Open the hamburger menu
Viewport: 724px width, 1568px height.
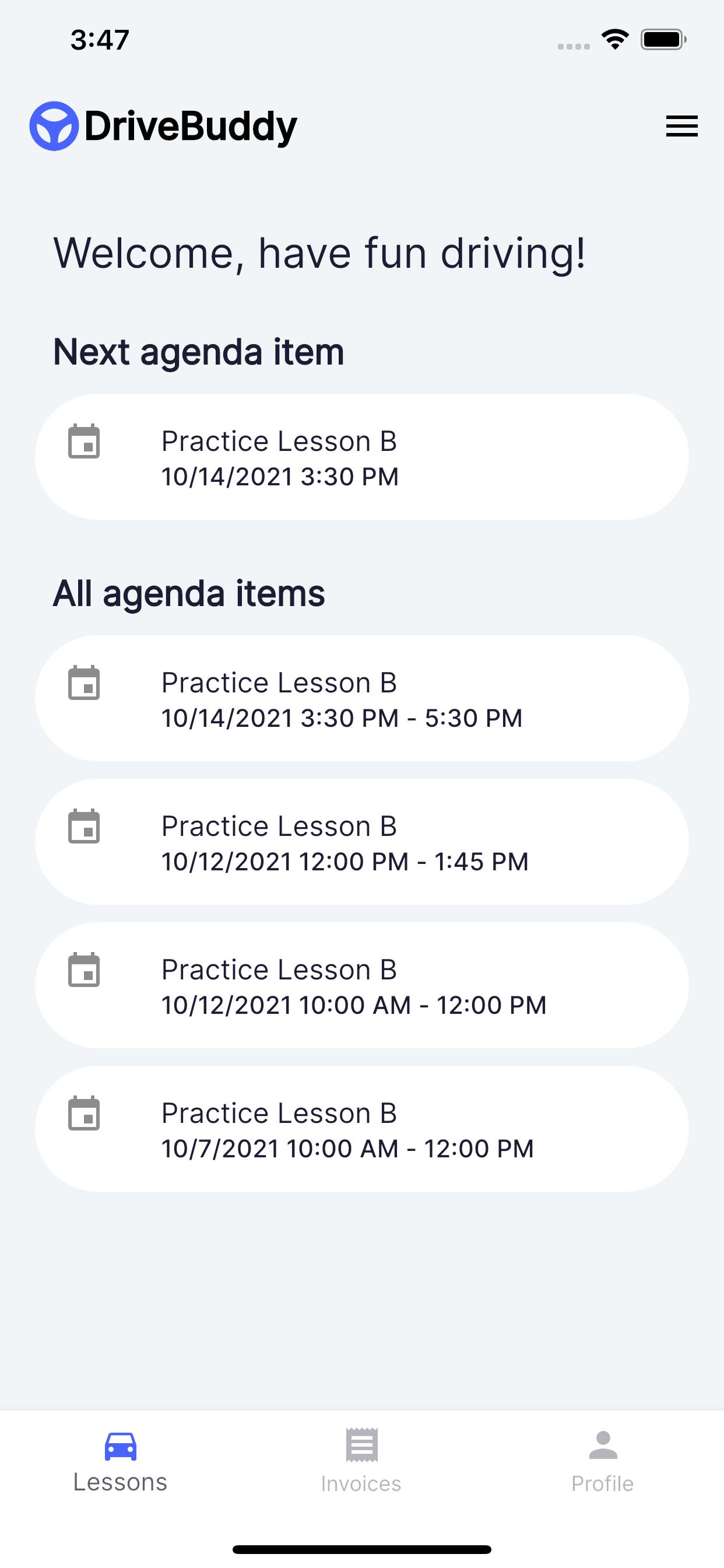click(x=681, y=126)
